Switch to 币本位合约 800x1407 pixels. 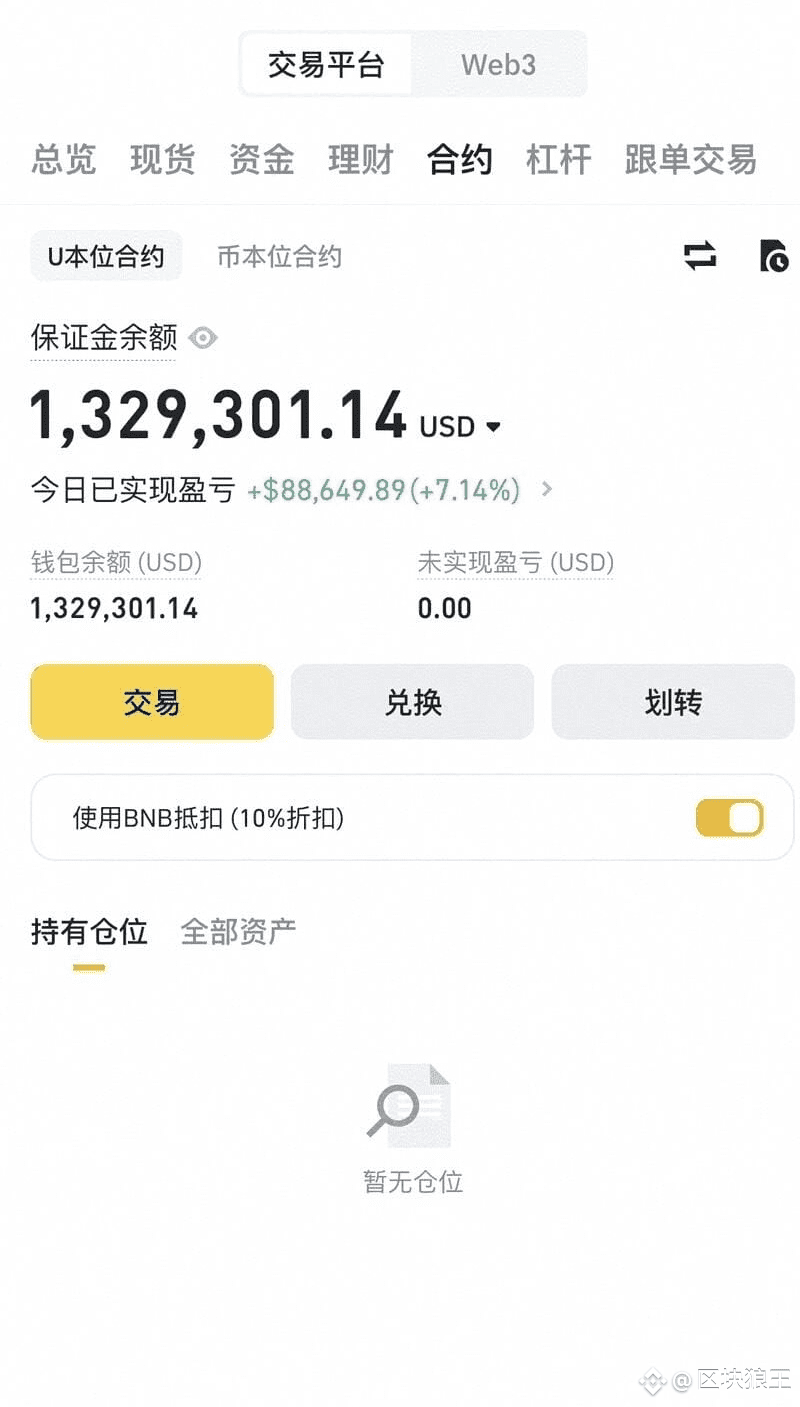pyautogui.click(x=279, y=256)
